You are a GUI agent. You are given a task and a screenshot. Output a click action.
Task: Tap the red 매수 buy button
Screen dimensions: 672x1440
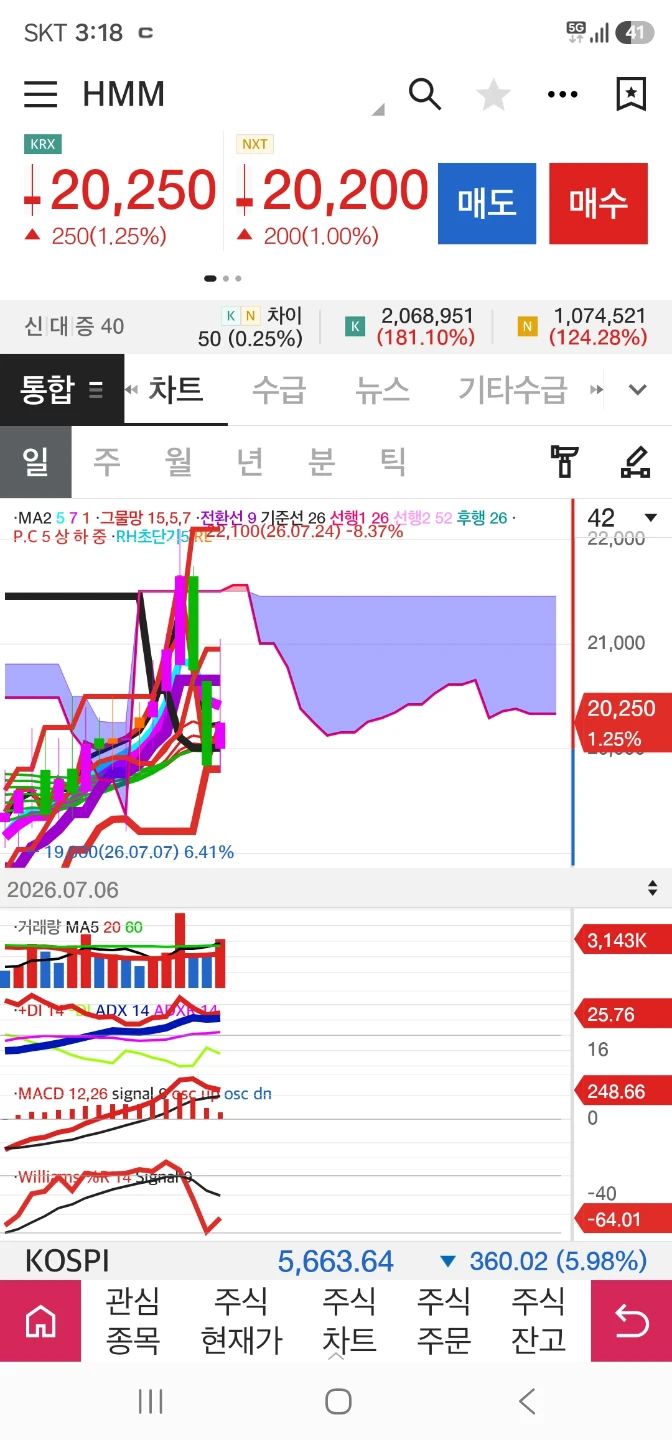coord(598,204)
